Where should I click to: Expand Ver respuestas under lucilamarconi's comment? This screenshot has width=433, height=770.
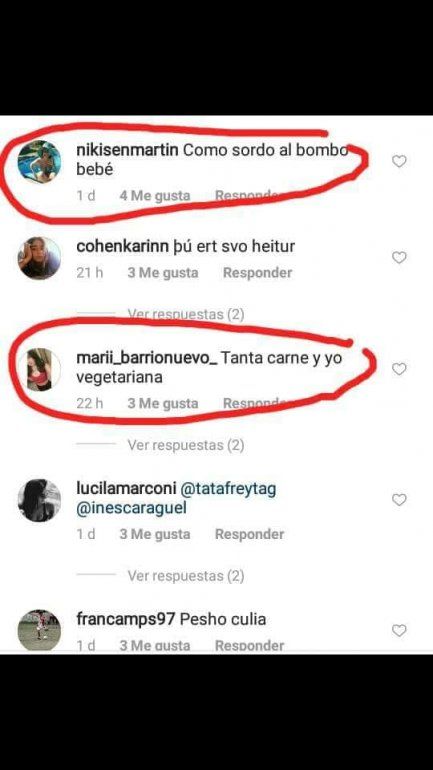(x=186, y=576)
